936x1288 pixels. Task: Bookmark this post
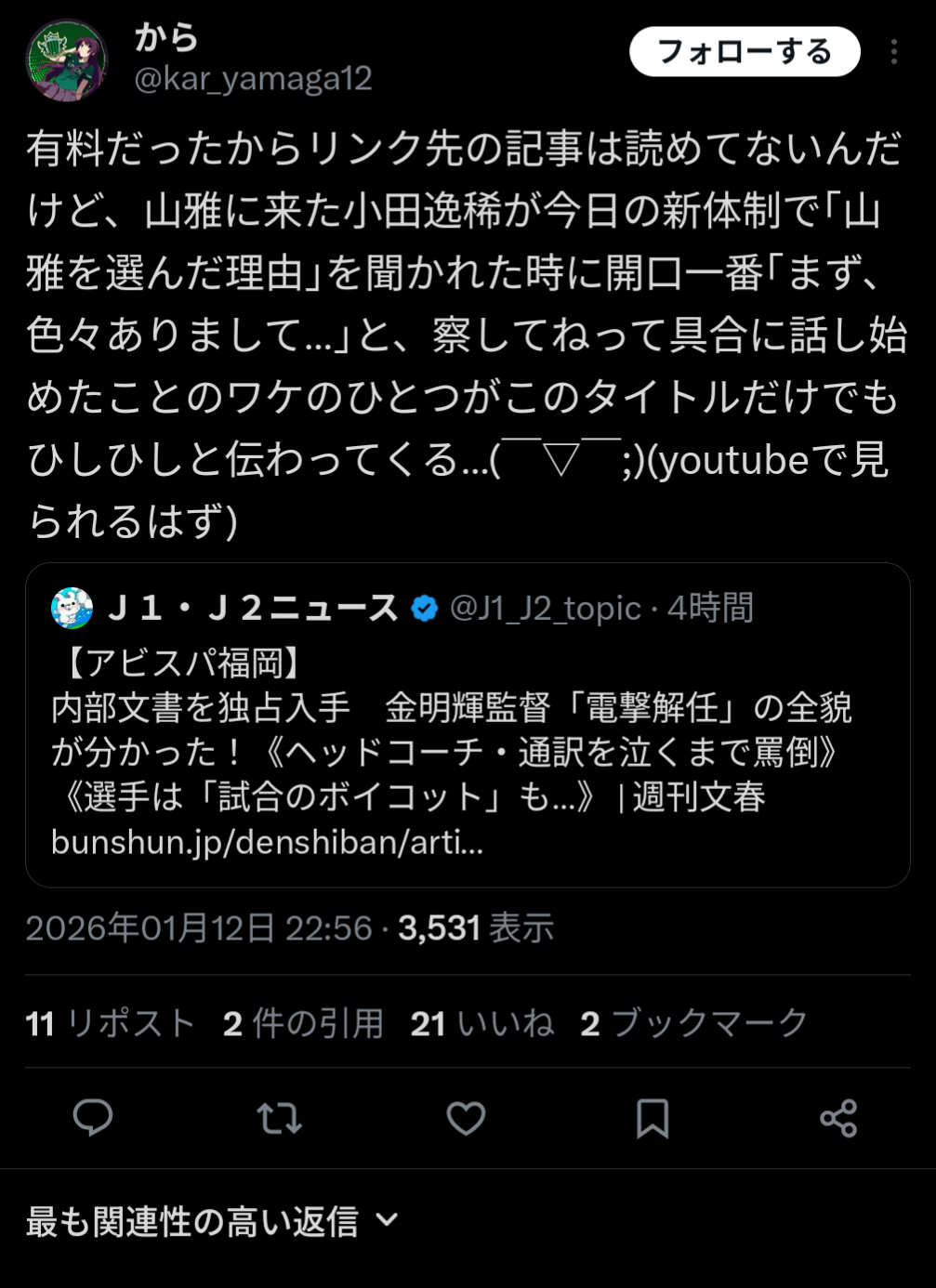653,1118
